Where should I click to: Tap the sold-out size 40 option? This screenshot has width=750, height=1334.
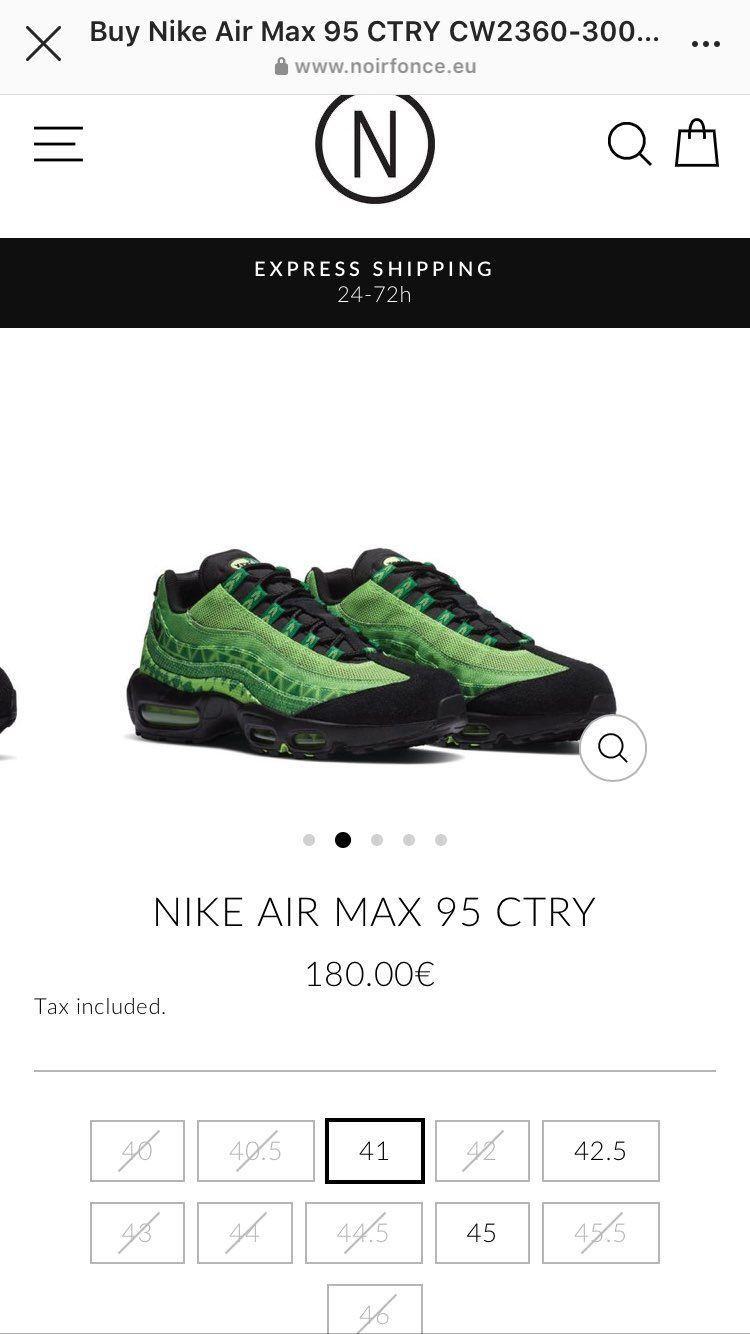(x=137, y=1151)
